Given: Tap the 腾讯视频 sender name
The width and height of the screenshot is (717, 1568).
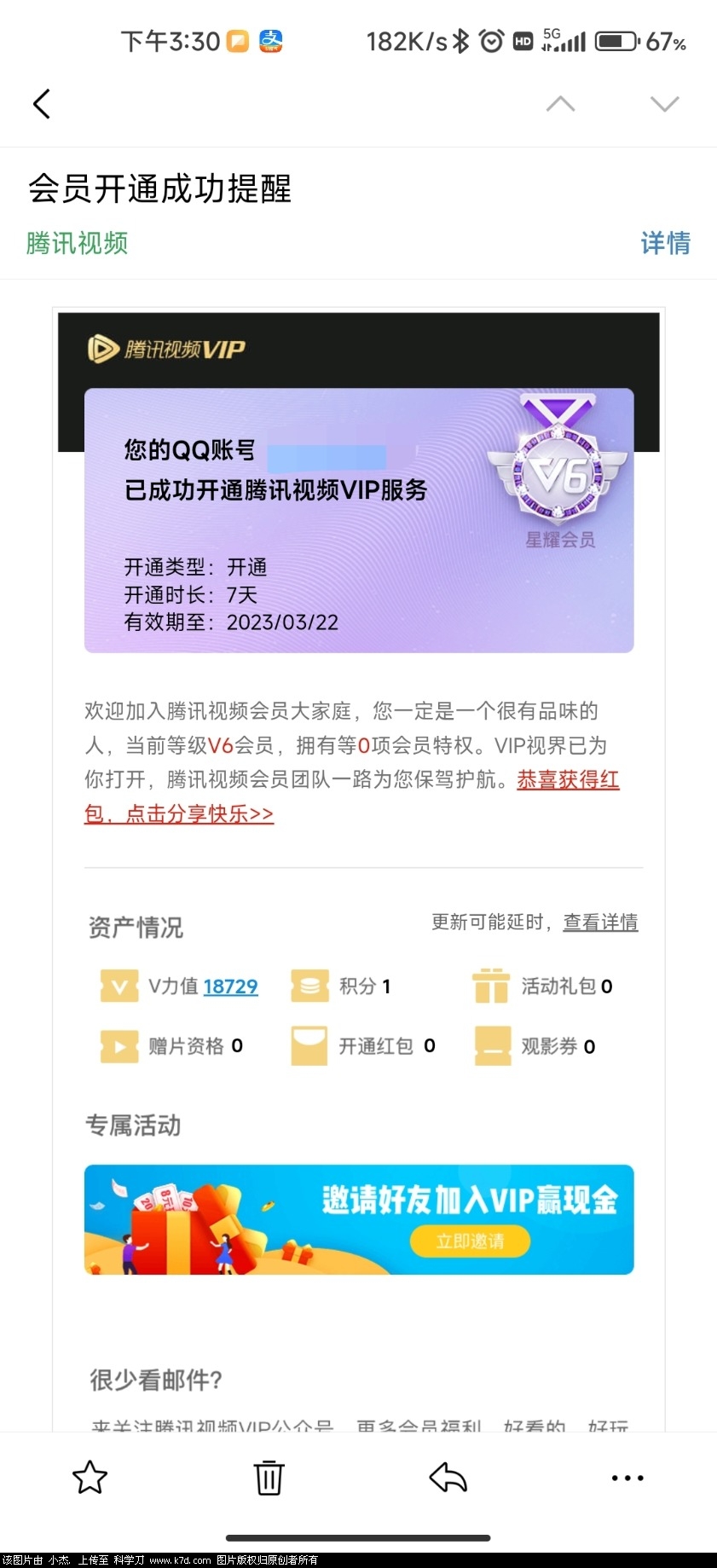Looking at the screenshot, I should point(77,243).
